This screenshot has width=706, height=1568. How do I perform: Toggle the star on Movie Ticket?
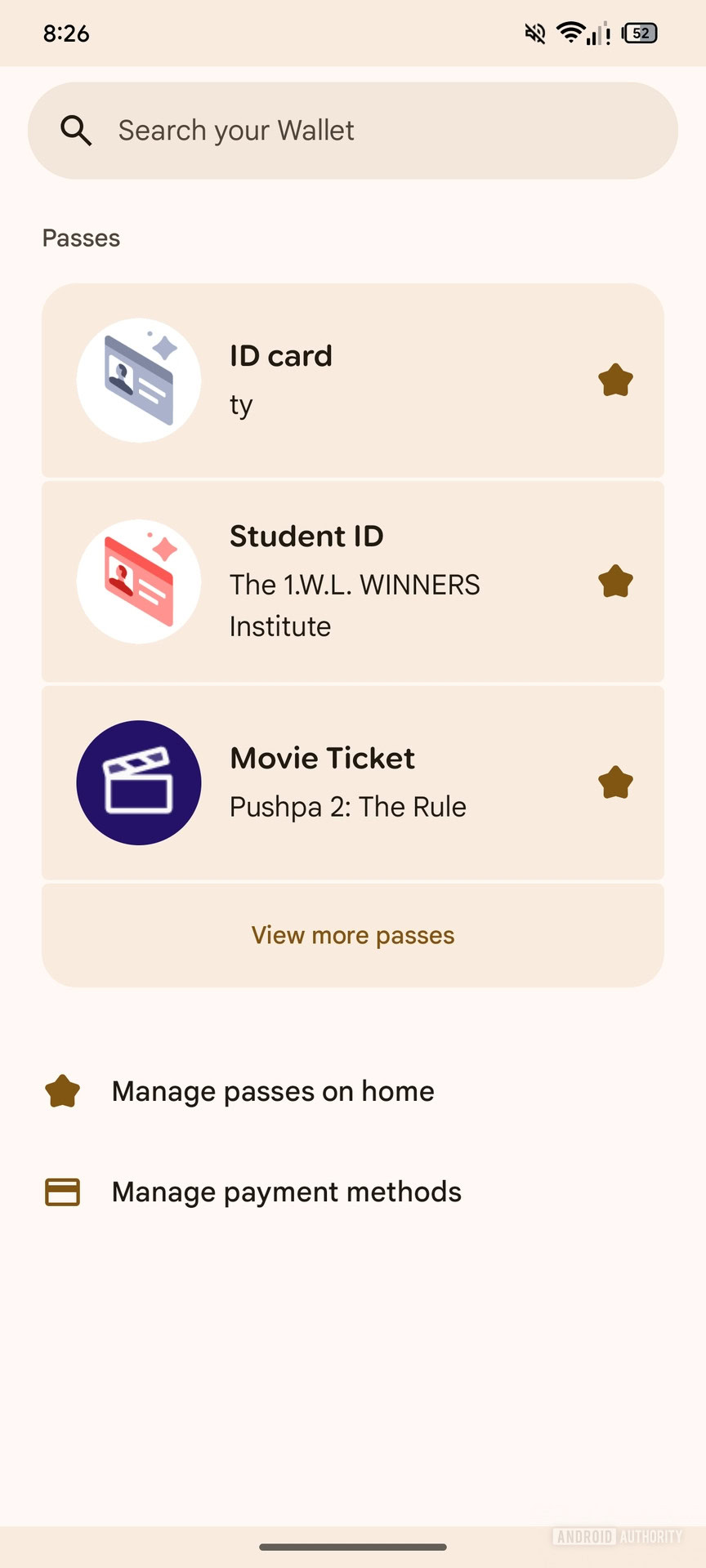coord(615,782)
